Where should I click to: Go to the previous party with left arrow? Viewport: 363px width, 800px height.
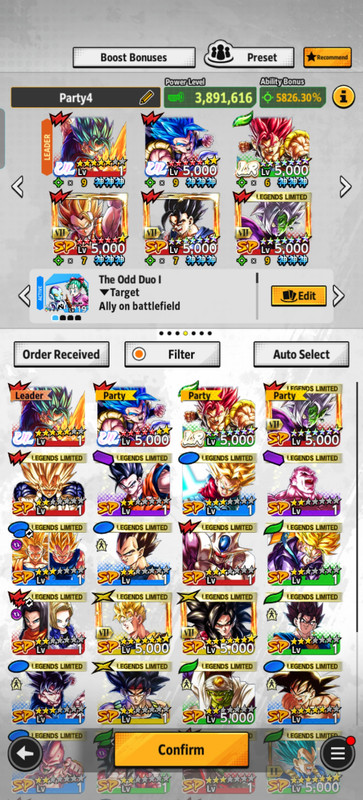click(17, 187)
